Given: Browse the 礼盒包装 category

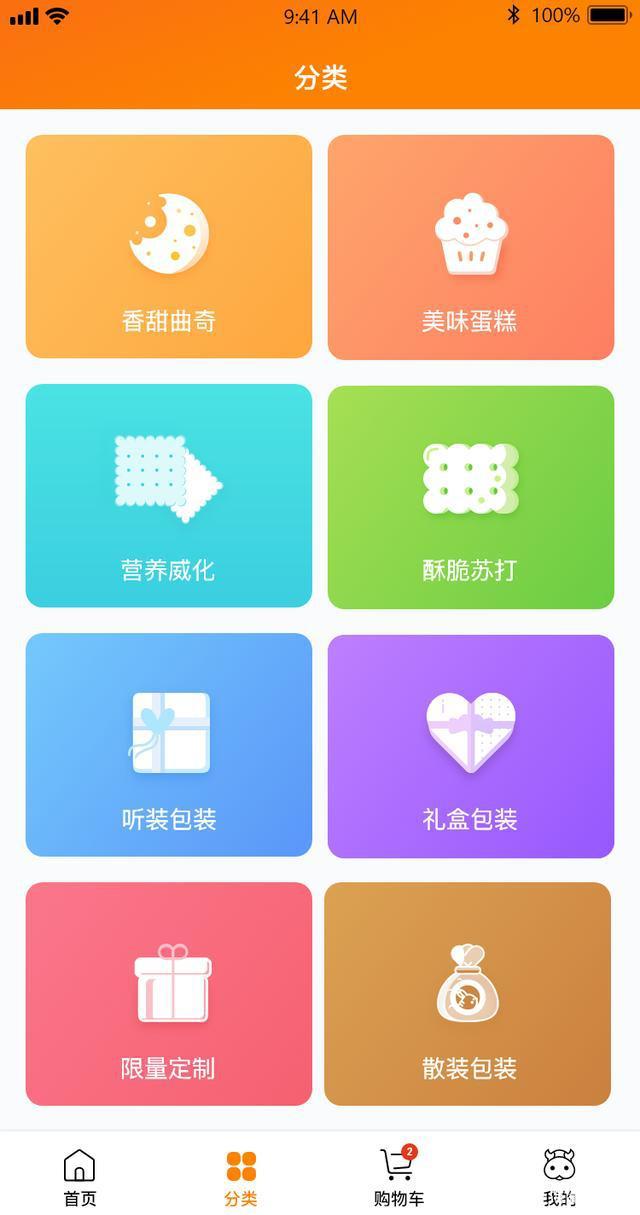Looking at the screenshot, I should tap(471, 746).
